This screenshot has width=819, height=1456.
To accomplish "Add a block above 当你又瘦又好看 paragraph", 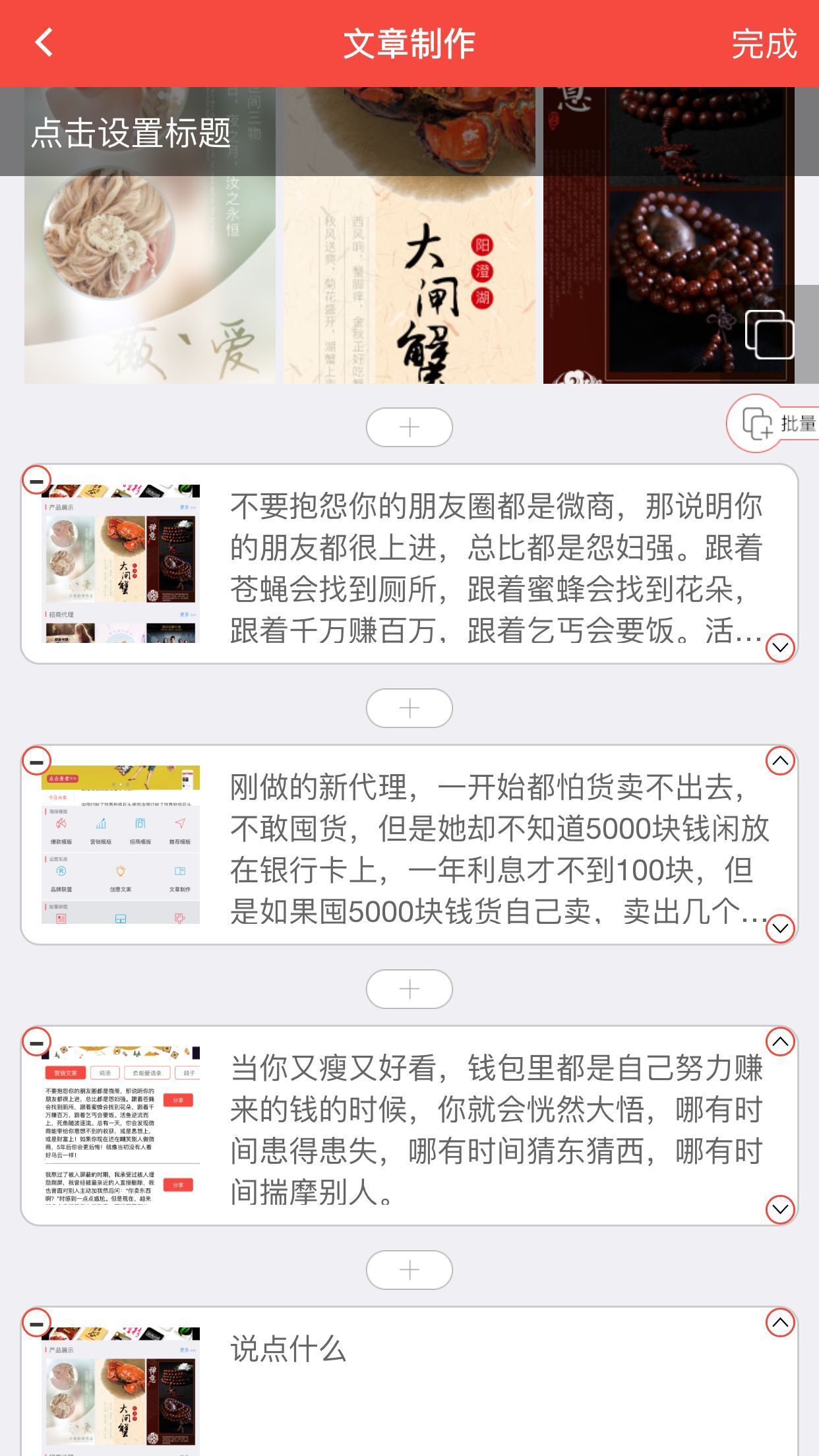I will pos(409,989).
